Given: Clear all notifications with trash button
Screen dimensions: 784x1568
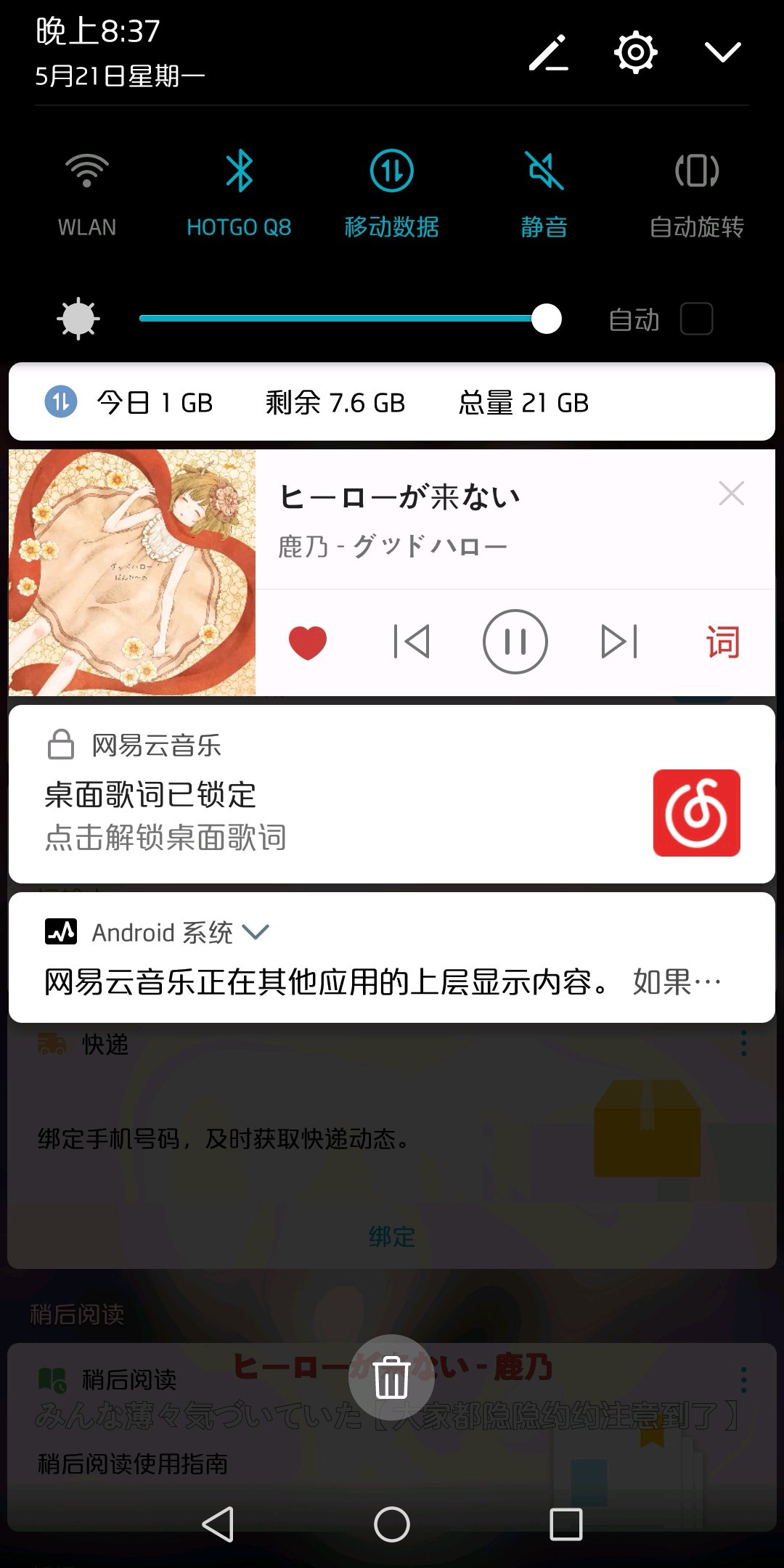Looking at the screenshot, I should click(392, 1378).
